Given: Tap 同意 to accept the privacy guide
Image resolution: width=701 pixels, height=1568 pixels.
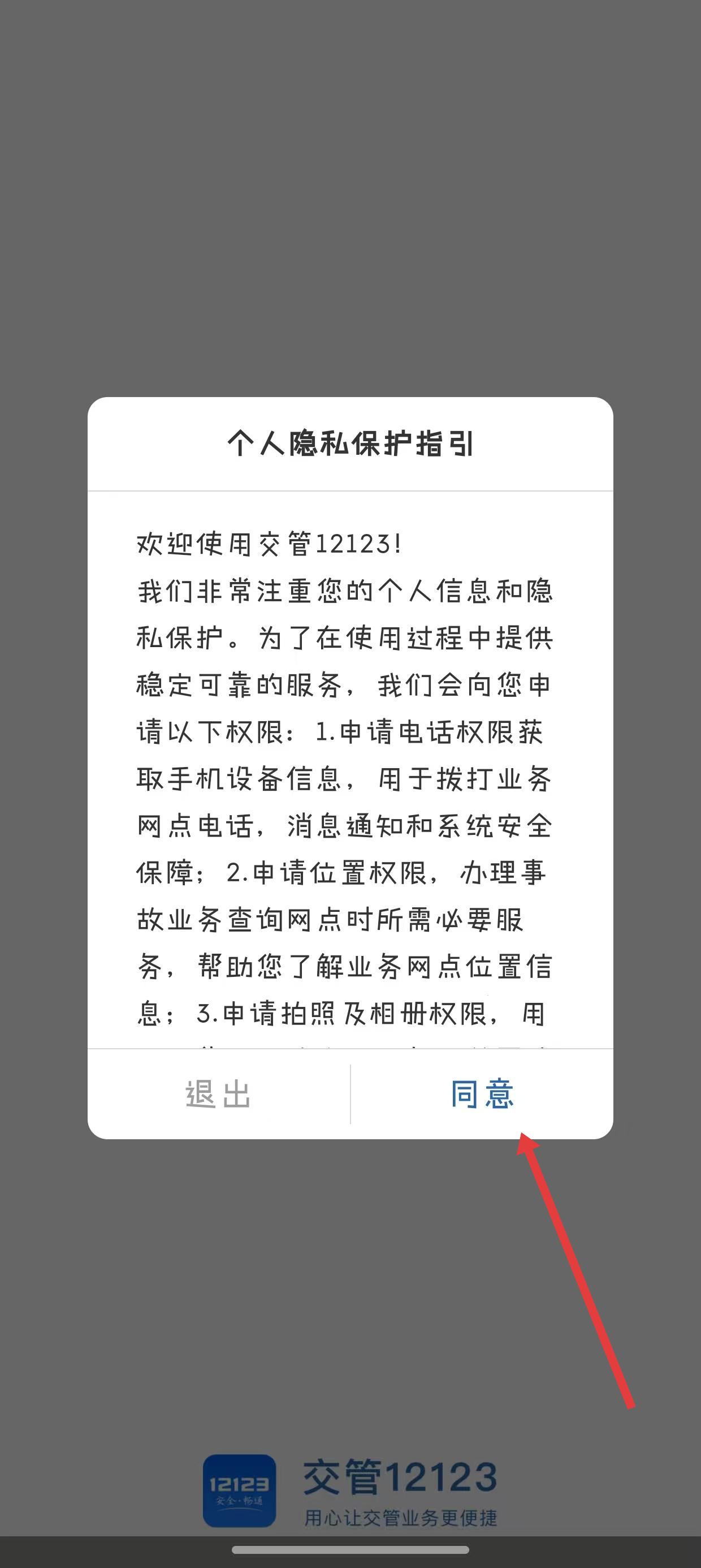Looking at the screenshot, I should (x=482, y=1094).
